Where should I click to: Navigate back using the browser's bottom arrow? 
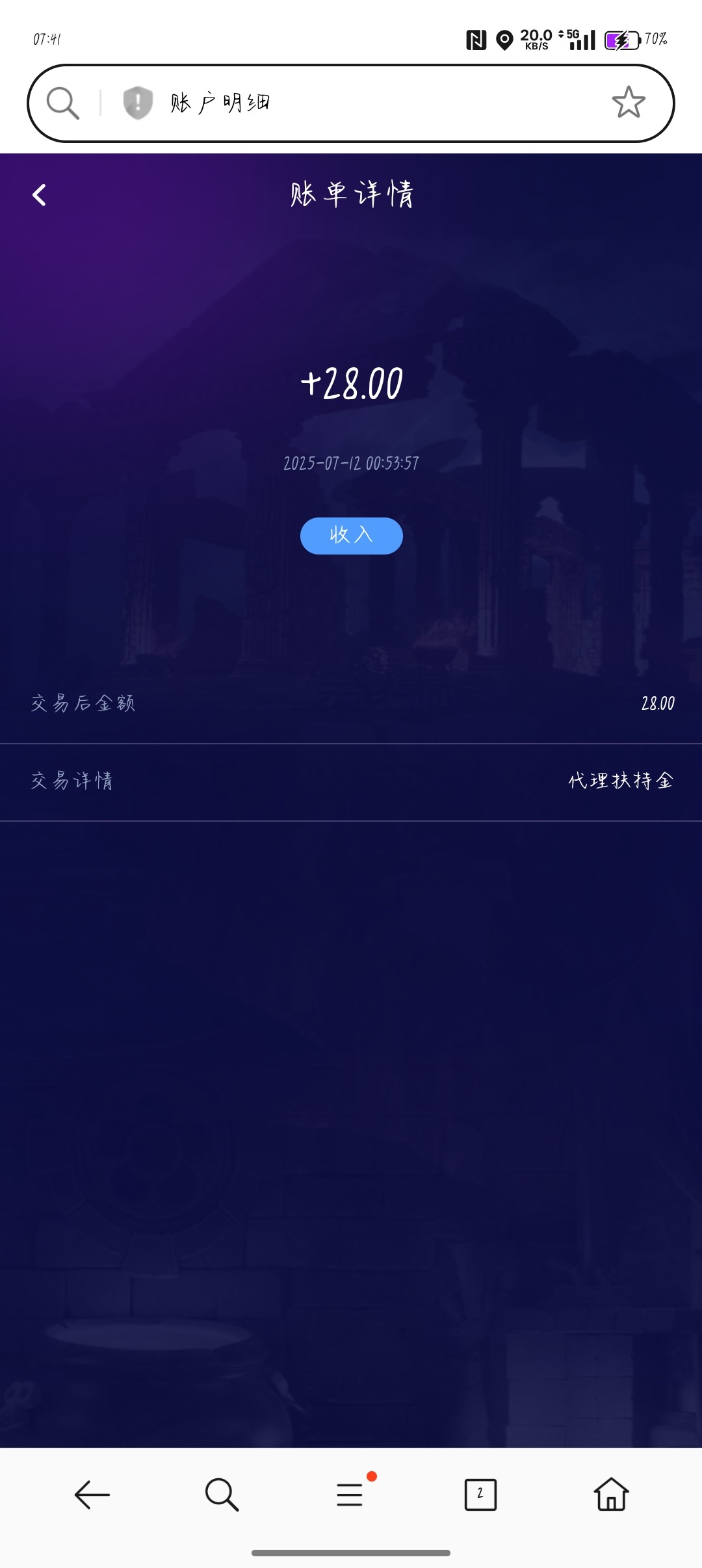click(92, 1495)
